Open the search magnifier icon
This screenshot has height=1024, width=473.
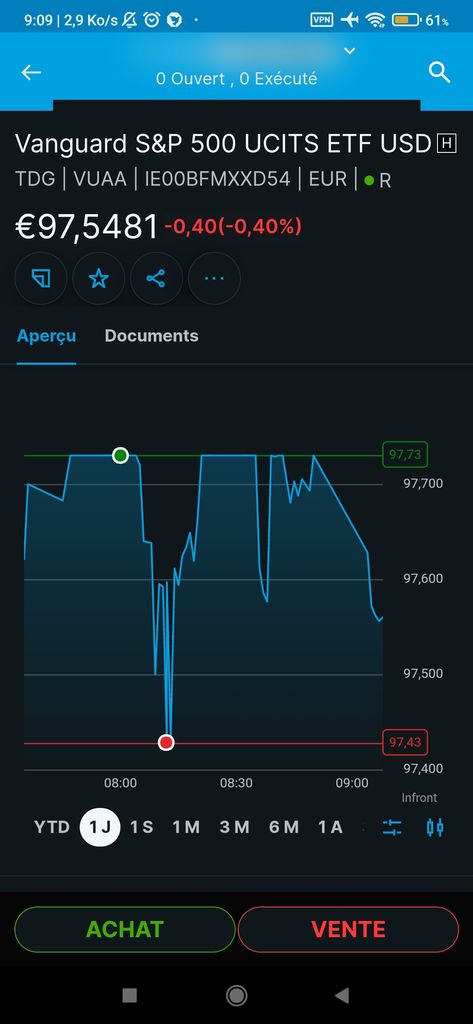coord(440,72)
